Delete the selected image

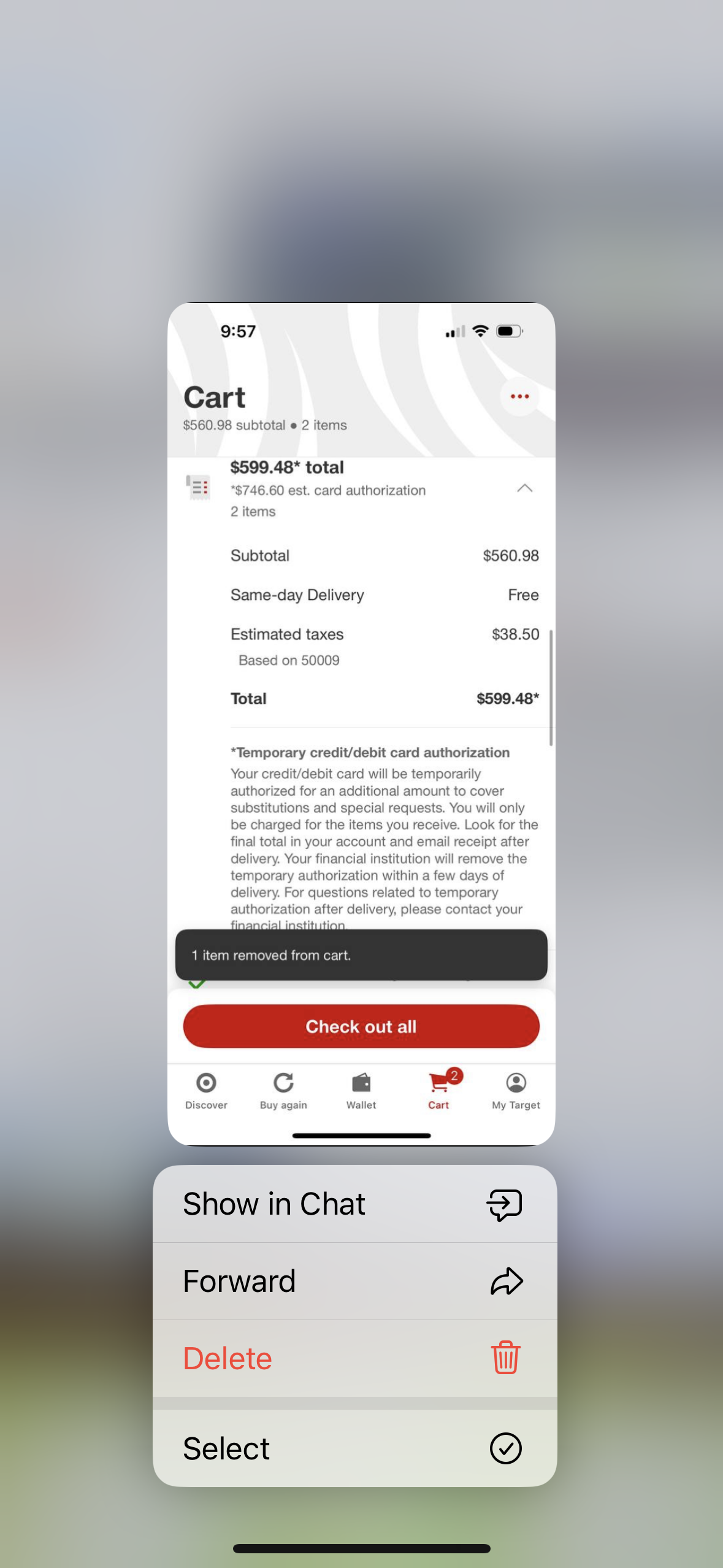click(x=354, y=1358)
